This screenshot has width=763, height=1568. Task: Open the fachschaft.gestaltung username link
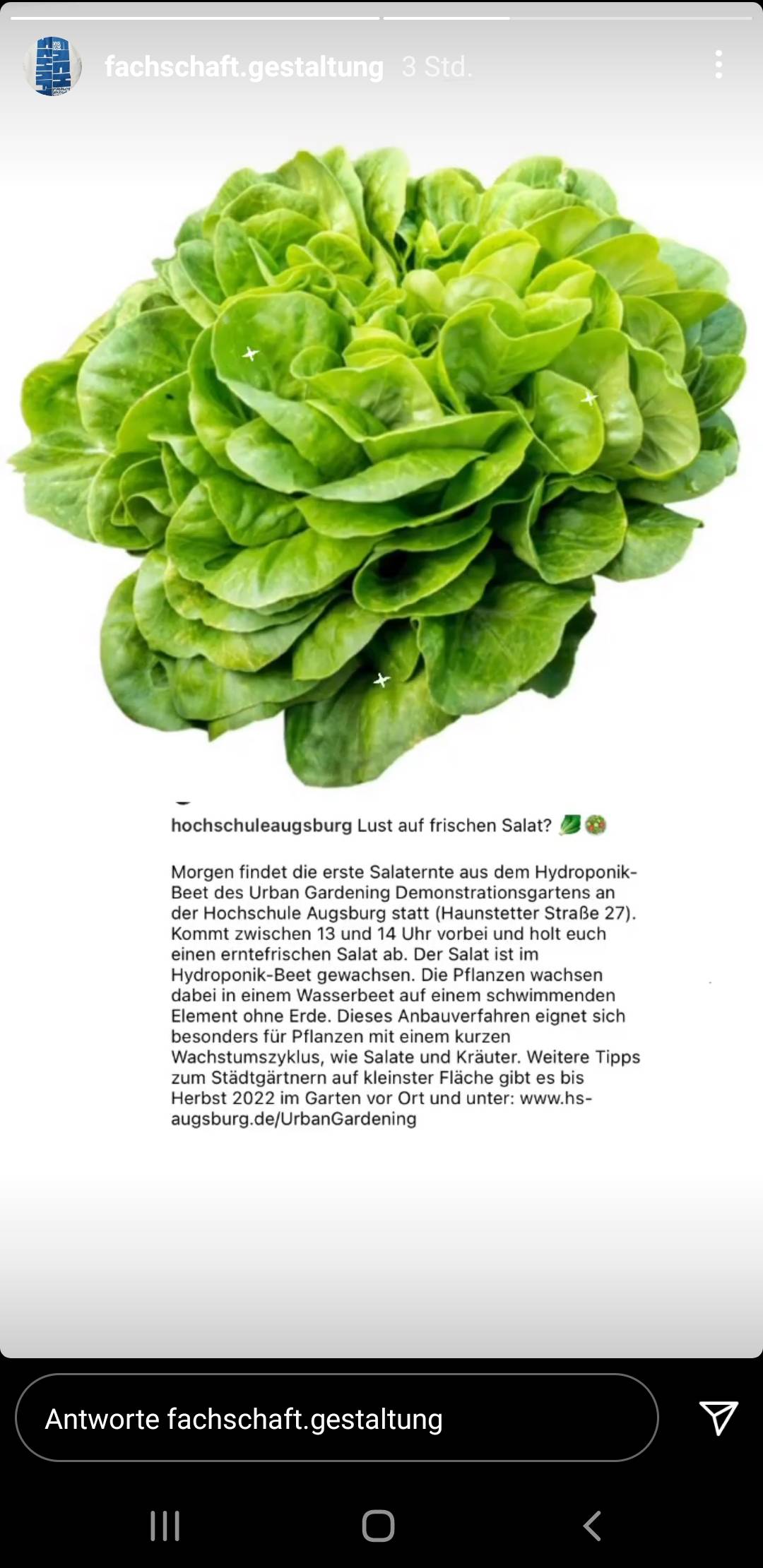[244, 67]
